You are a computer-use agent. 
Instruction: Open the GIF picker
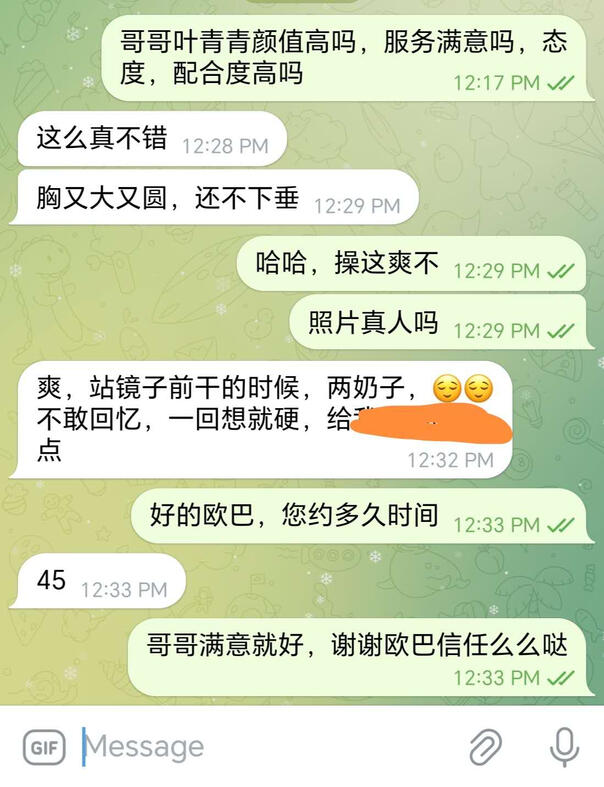coord(43,747)
